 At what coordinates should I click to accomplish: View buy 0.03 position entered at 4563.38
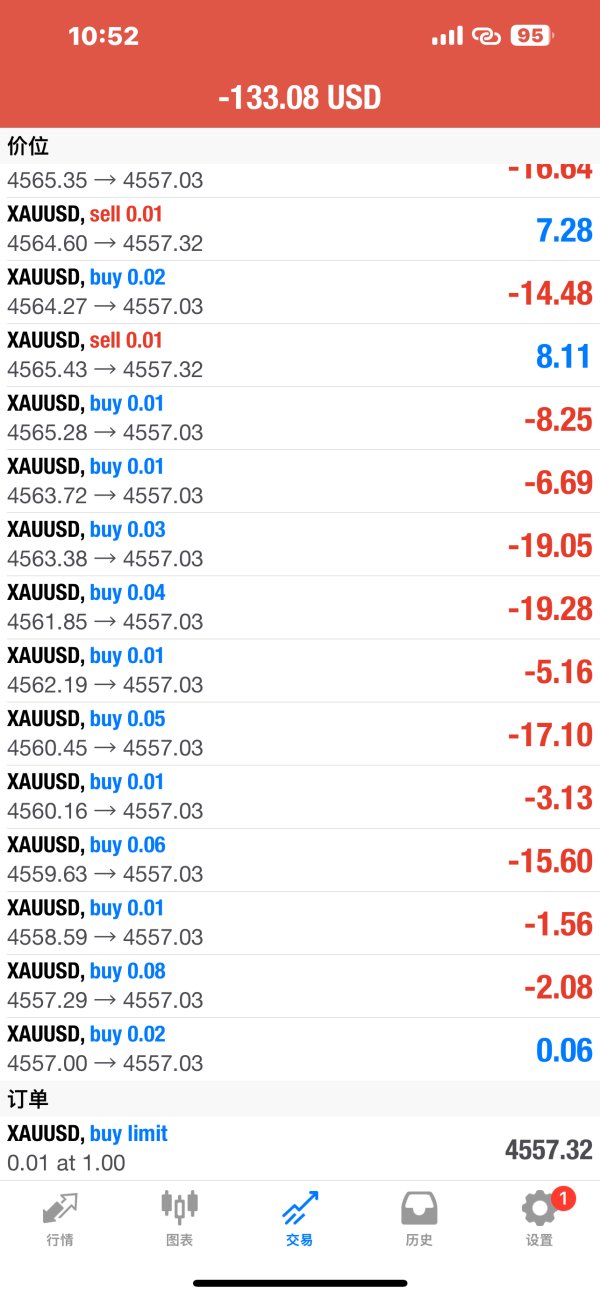point(300,544)
